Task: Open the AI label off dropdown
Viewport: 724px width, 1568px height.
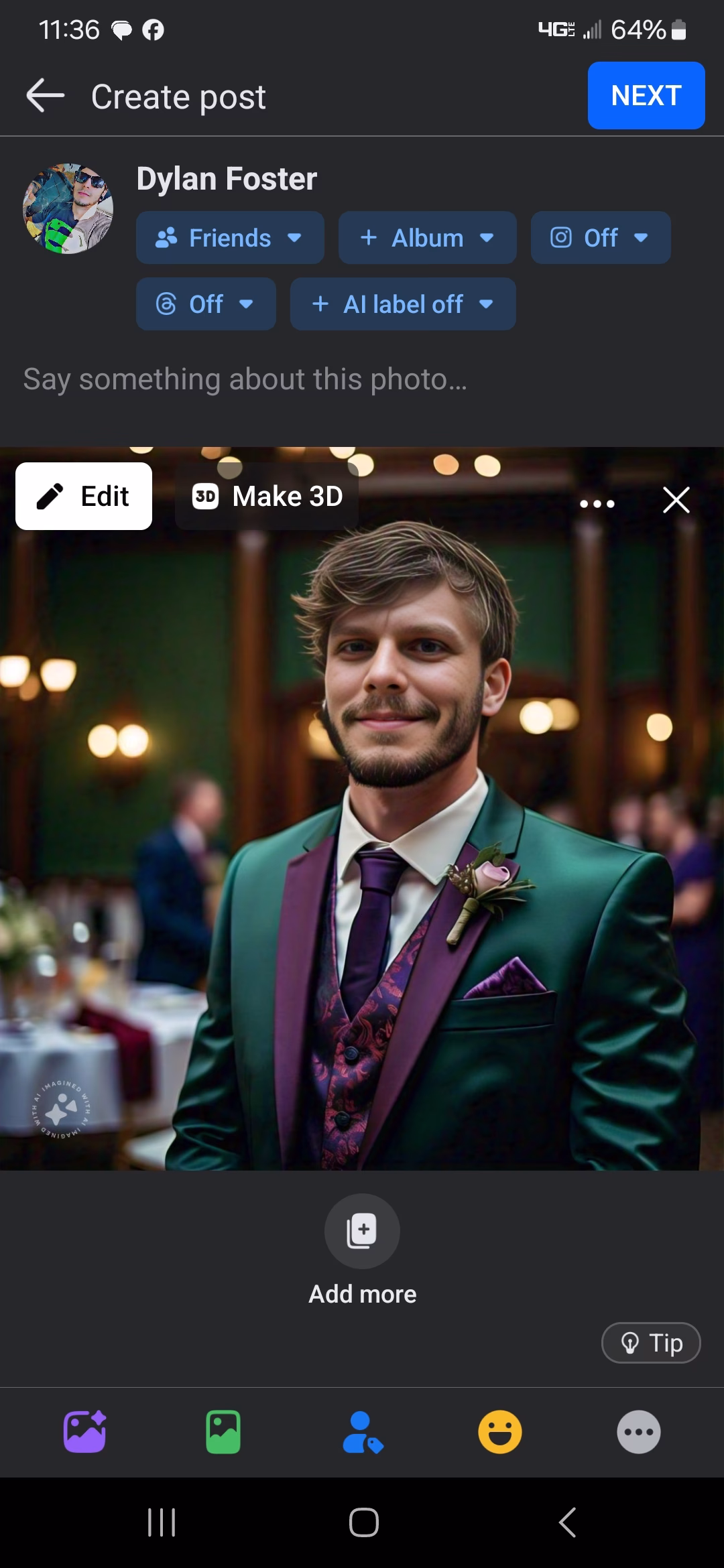Action: [402, 304]
